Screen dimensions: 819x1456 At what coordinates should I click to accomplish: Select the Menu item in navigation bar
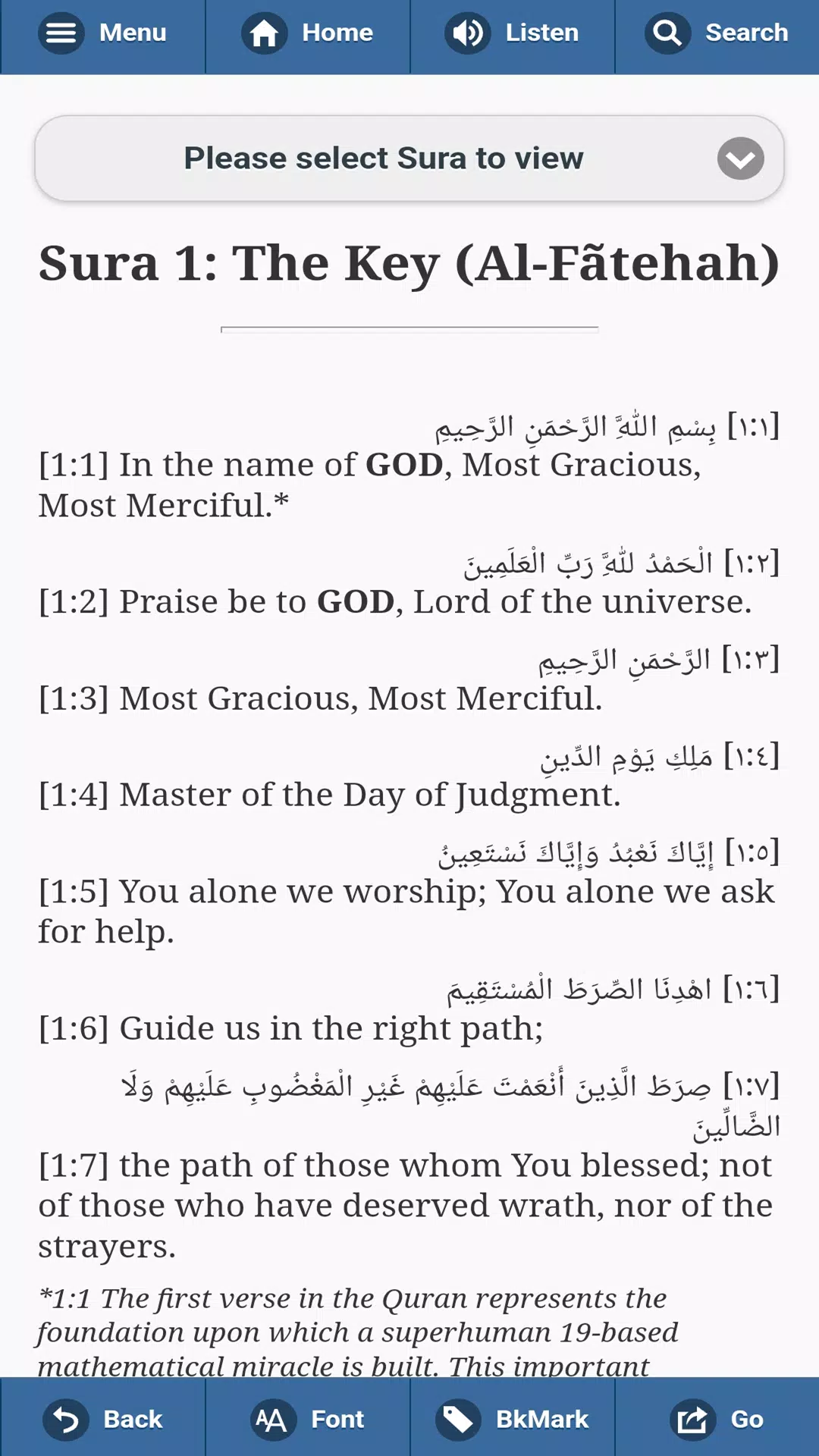132,33
